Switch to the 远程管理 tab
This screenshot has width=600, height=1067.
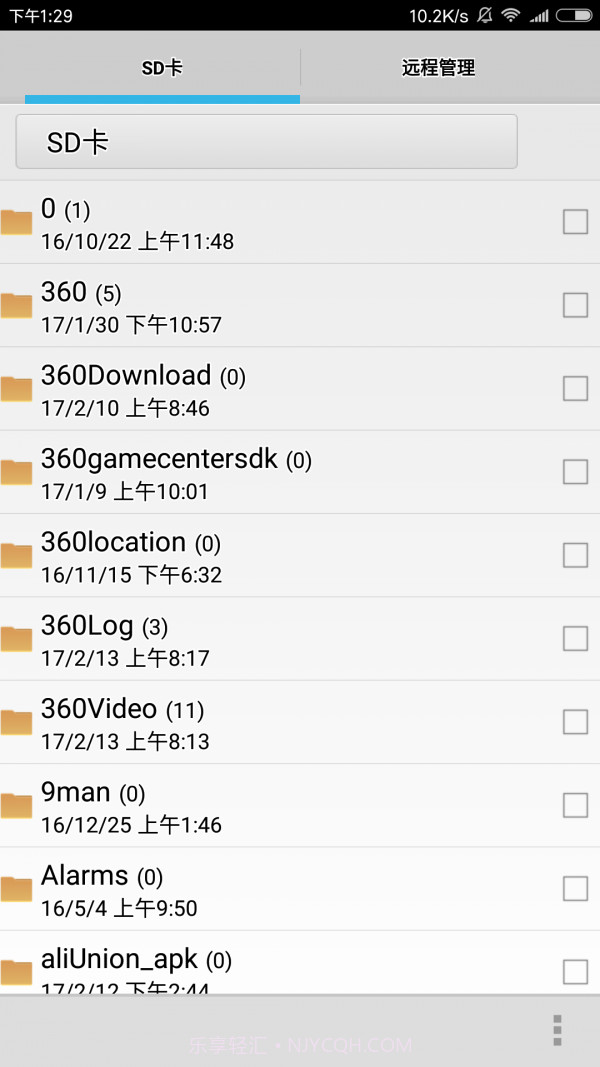[438, 68]
